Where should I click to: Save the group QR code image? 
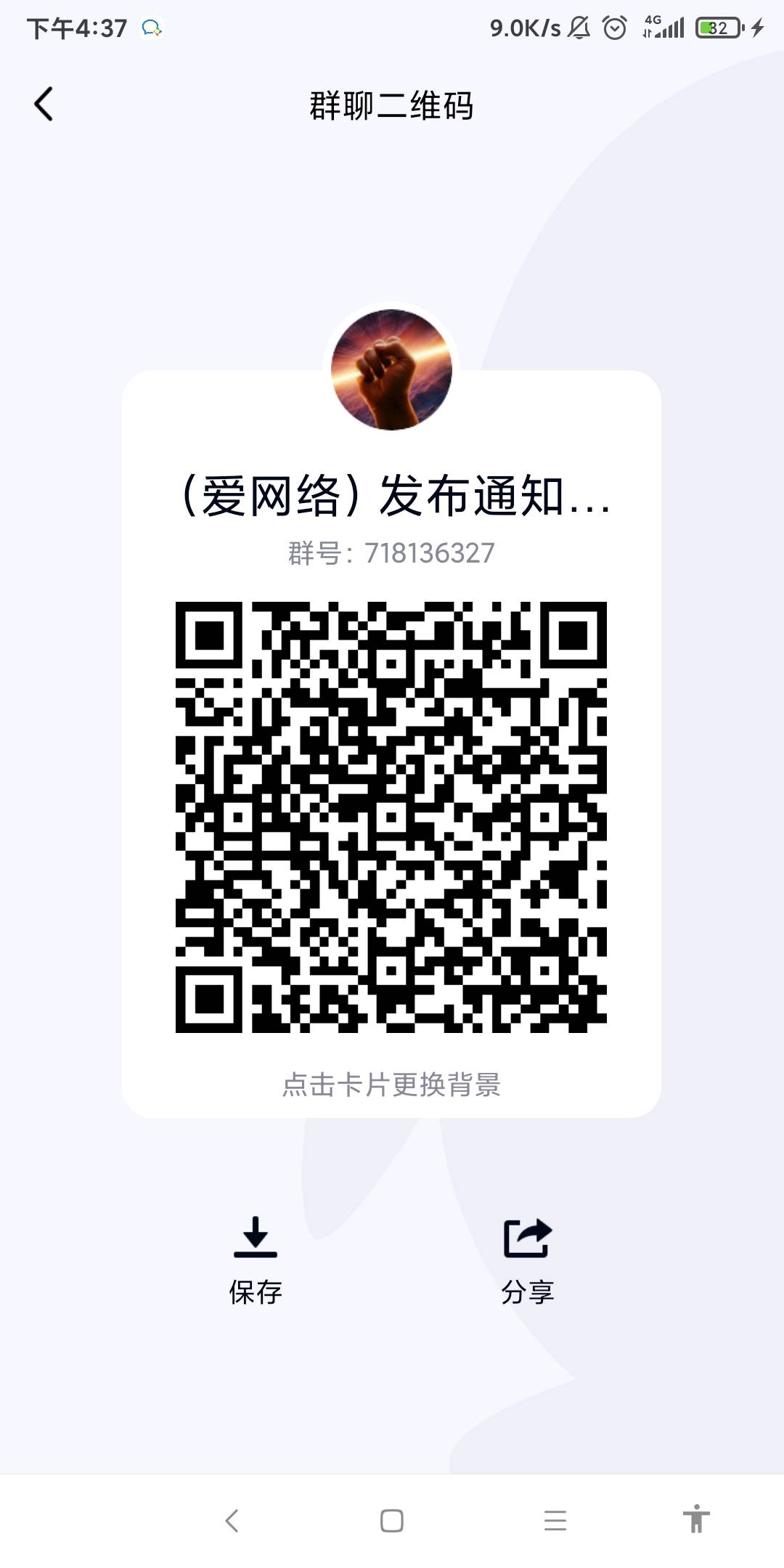point(255,1260)
